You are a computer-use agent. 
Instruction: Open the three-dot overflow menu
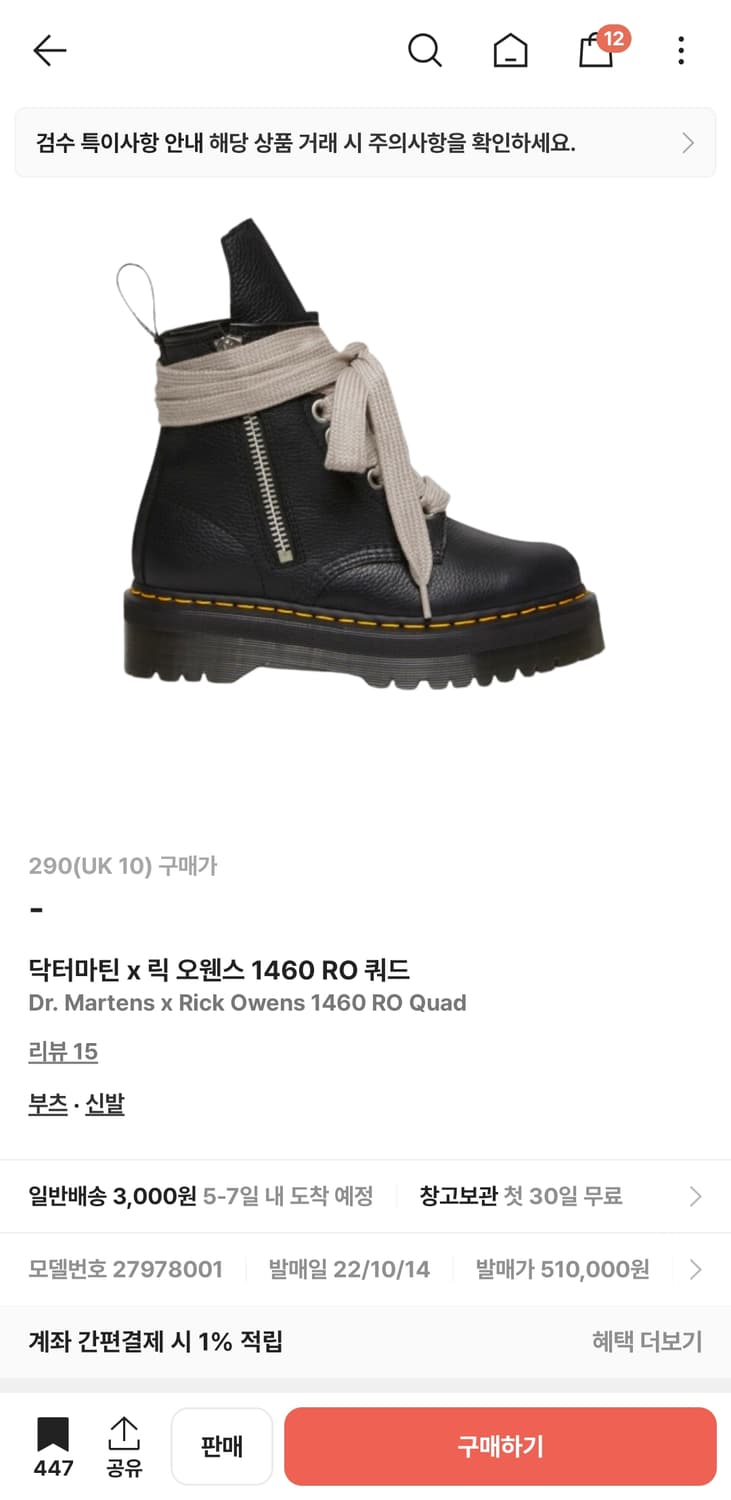[x=681, y=50]
